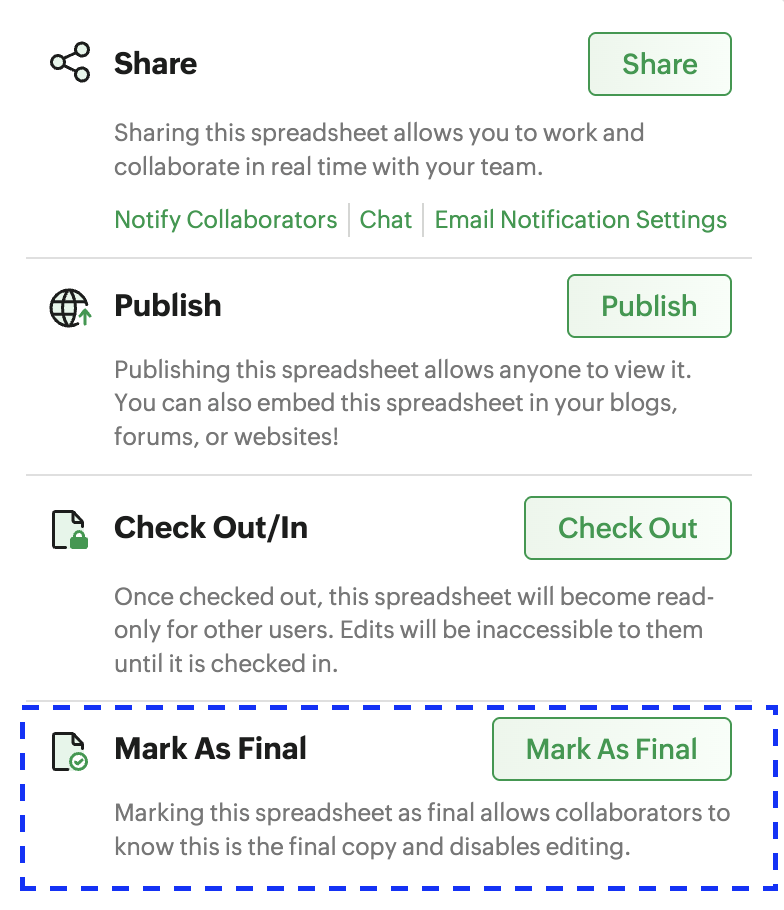The width and height of the screenshot is (784, 910).
Task: Open Notify Collaborators link
Action: (x=226, y=220)
